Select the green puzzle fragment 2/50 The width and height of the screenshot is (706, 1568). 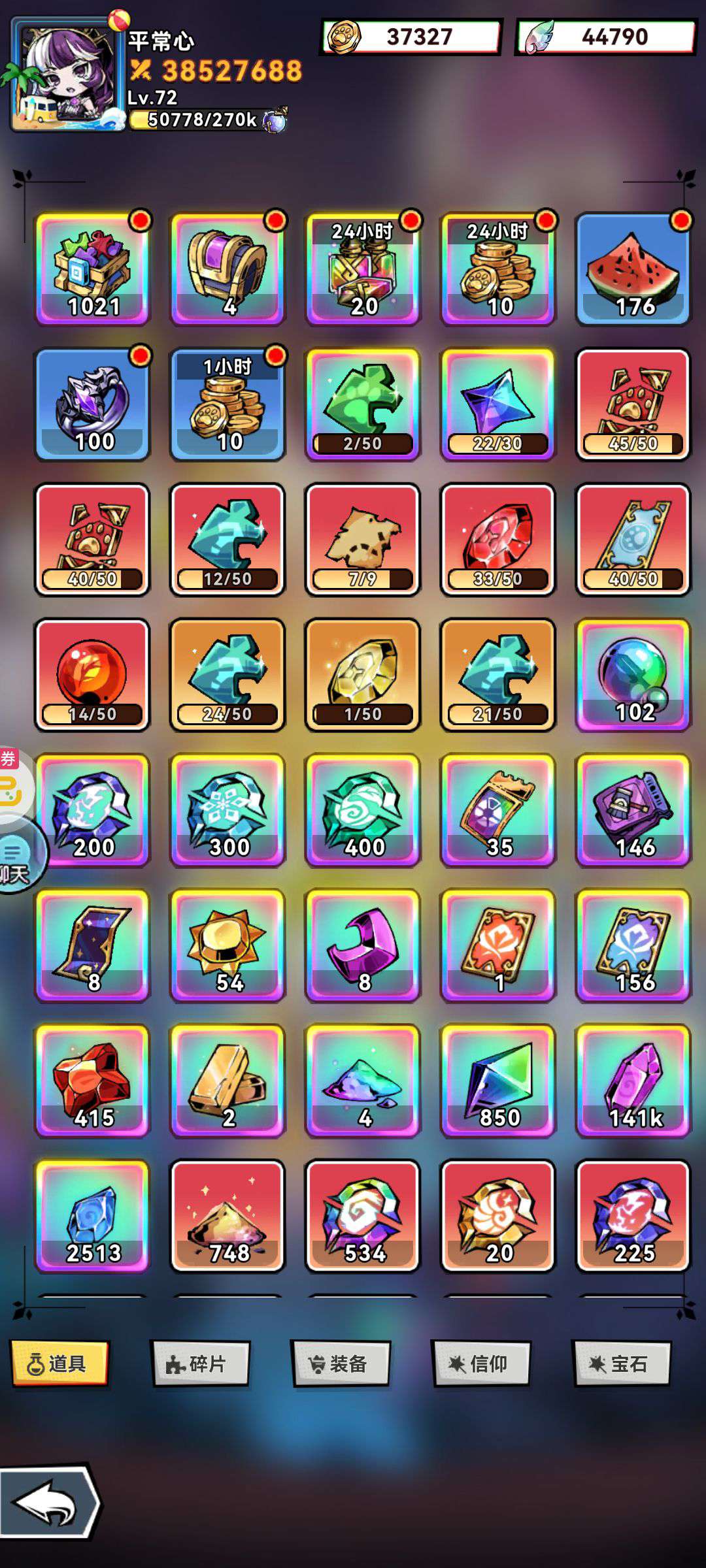pyautogui.click(x=363, y=404)
